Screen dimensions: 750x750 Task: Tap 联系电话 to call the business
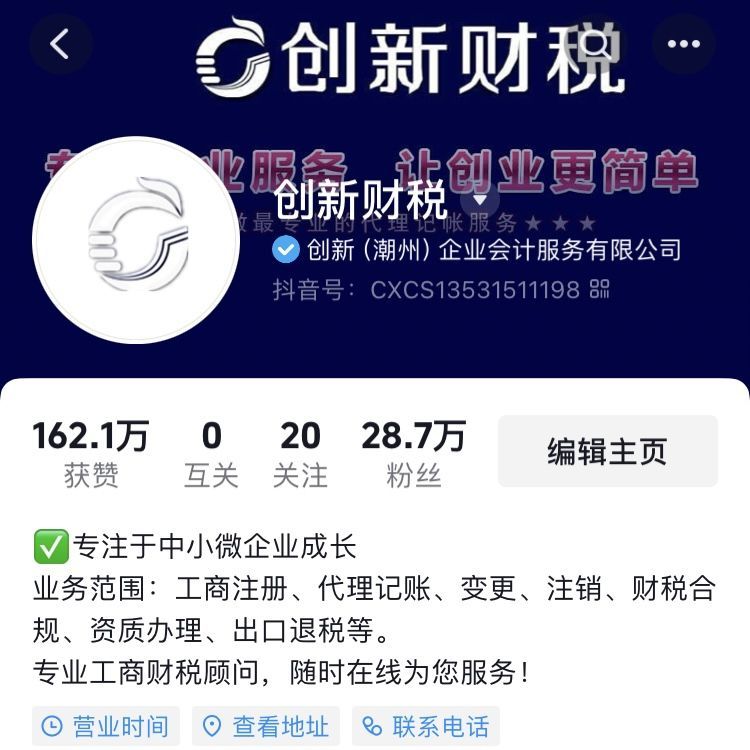tap(426, 726)
